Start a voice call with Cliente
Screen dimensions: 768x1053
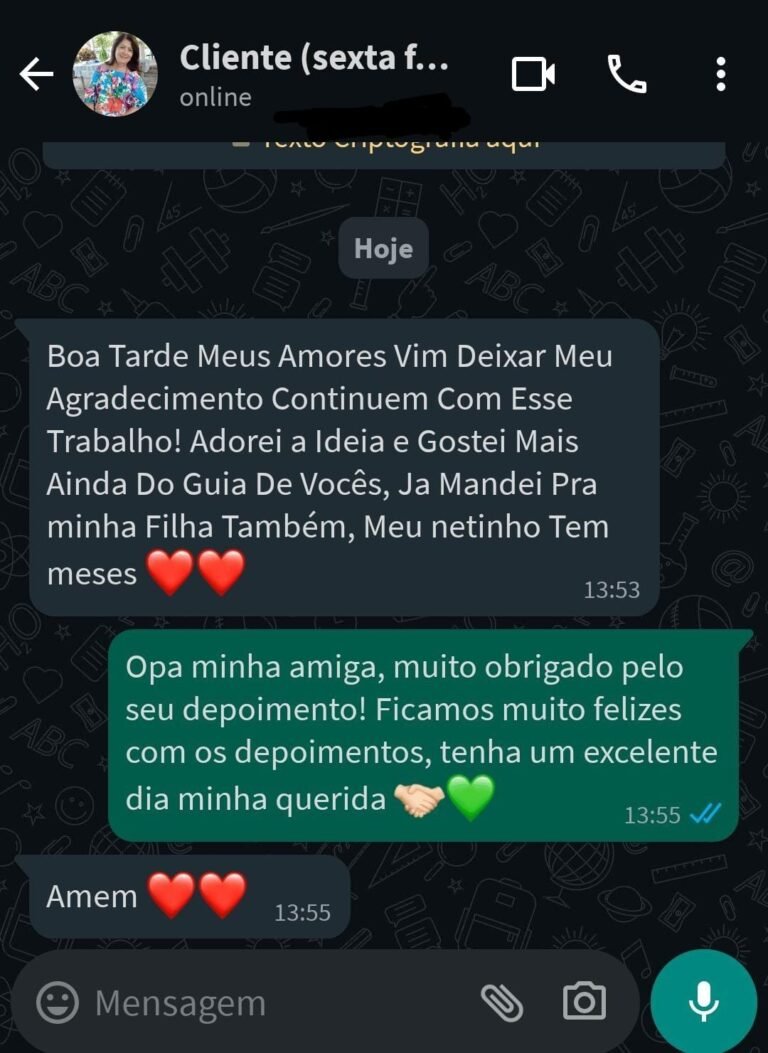coord(627,74)
